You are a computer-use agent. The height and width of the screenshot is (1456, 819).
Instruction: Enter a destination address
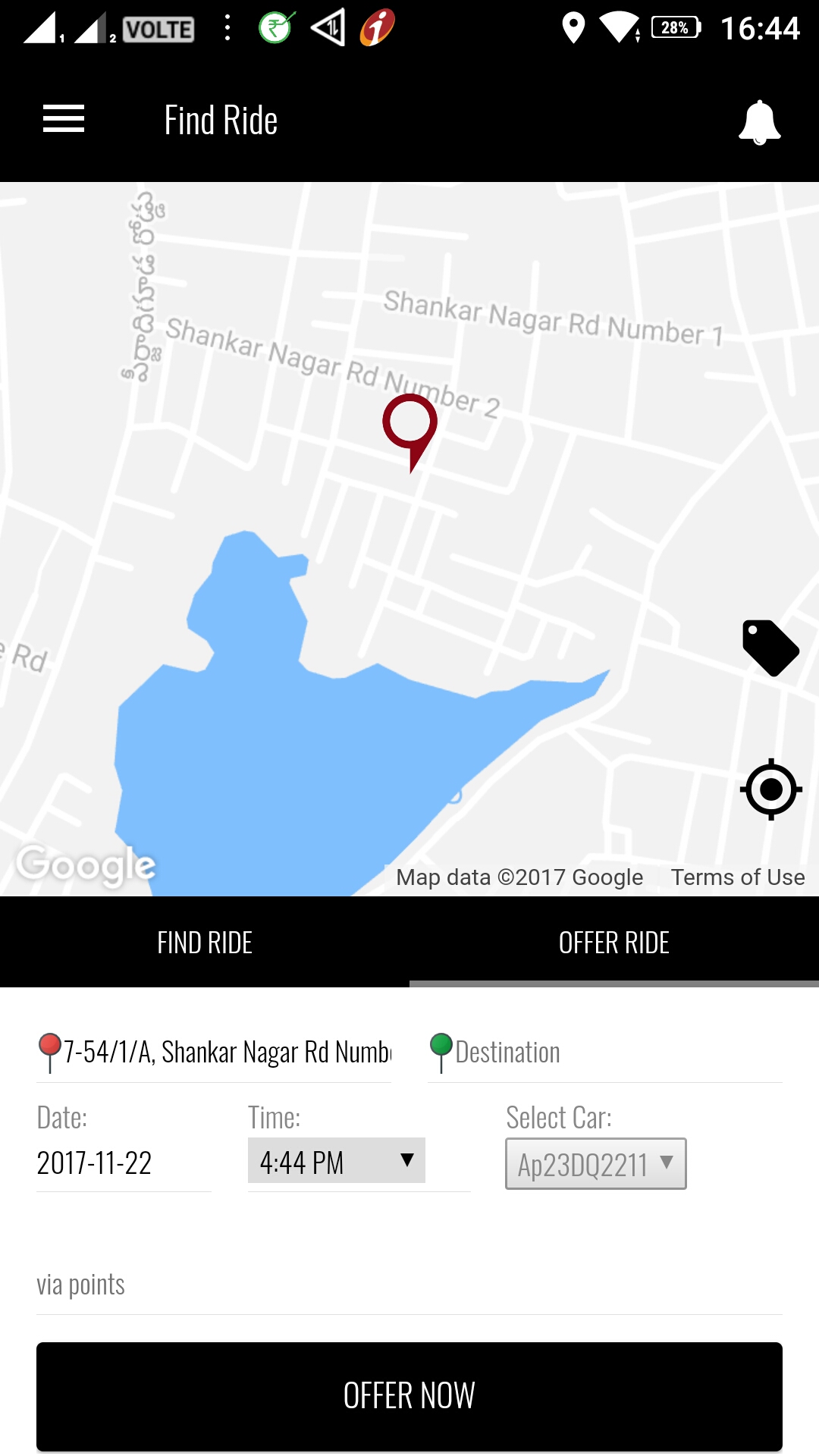click(614, 1053)
